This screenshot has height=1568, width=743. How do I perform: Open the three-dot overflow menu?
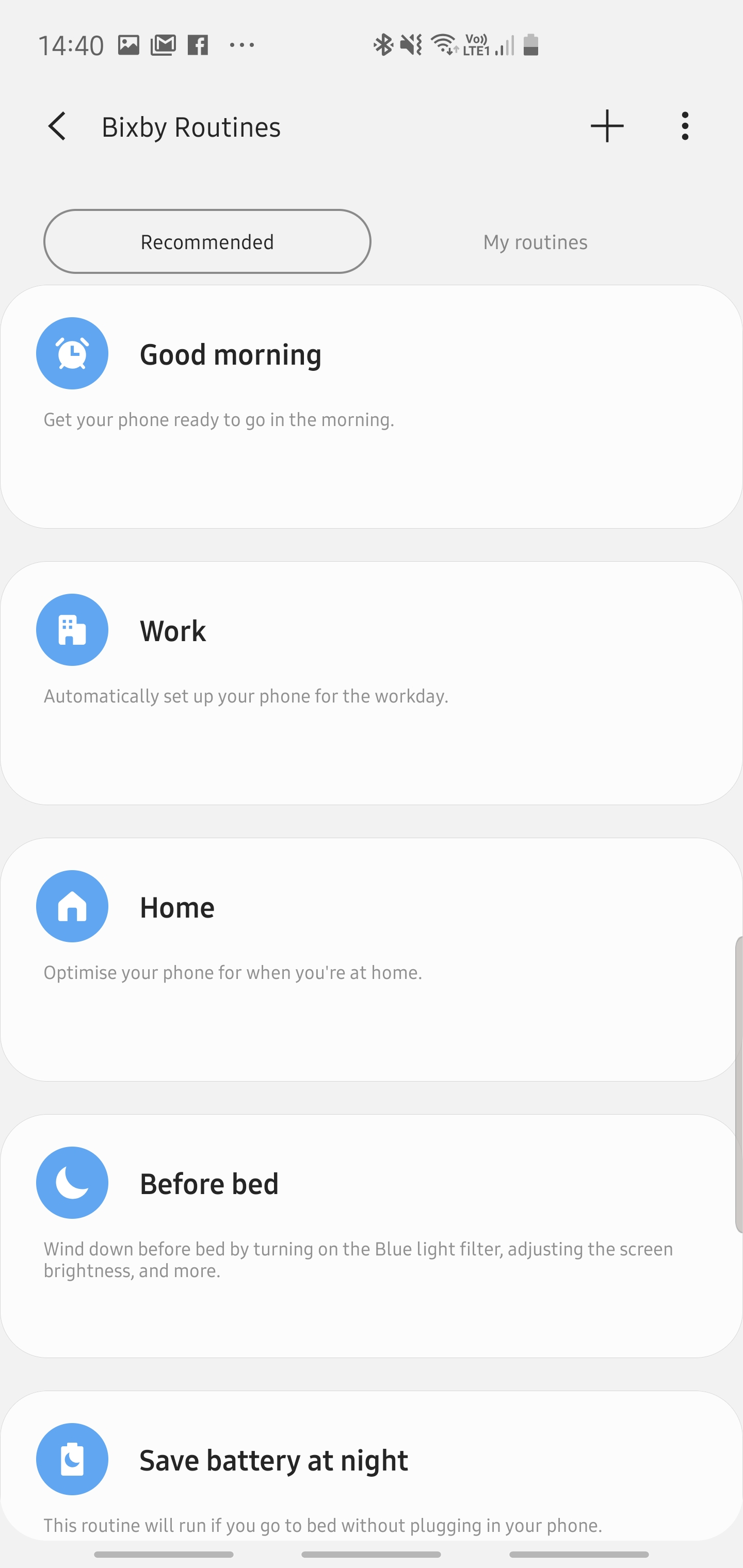[685, 126]
